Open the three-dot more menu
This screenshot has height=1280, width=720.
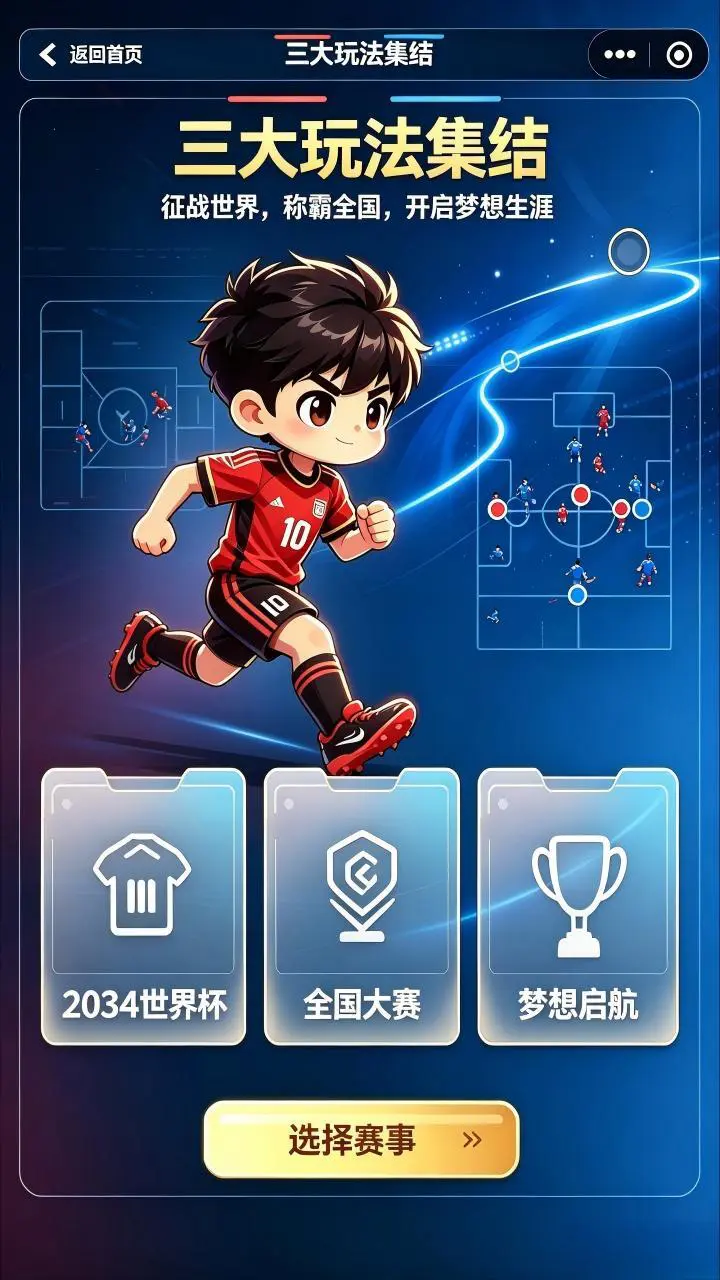(620, 54)
